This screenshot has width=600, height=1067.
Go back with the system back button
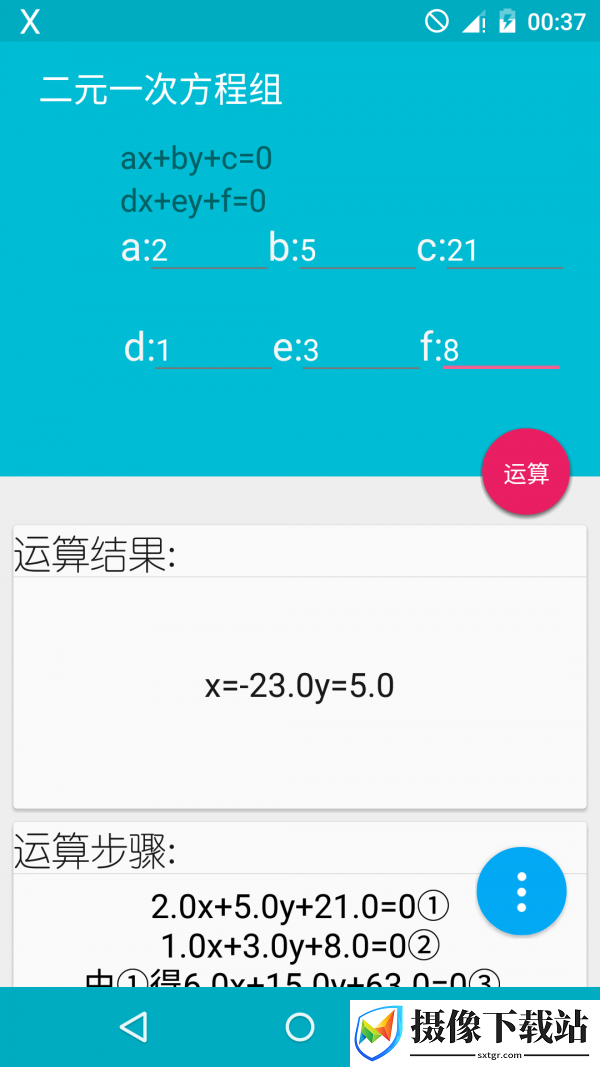(x=133, y=1027)
